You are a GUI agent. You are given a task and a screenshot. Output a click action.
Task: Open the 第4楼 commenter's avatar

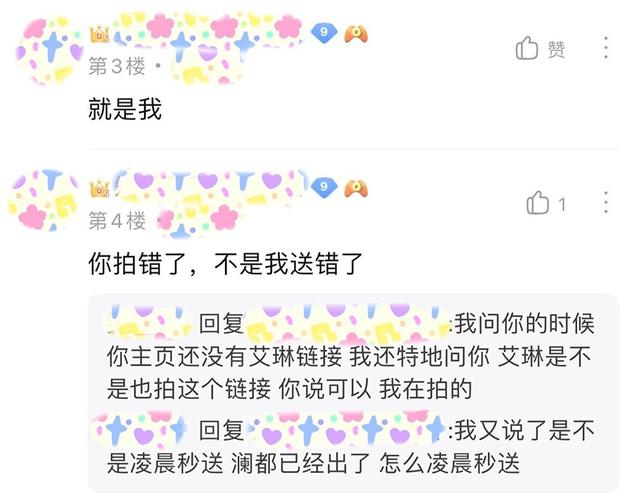(46, 202)
